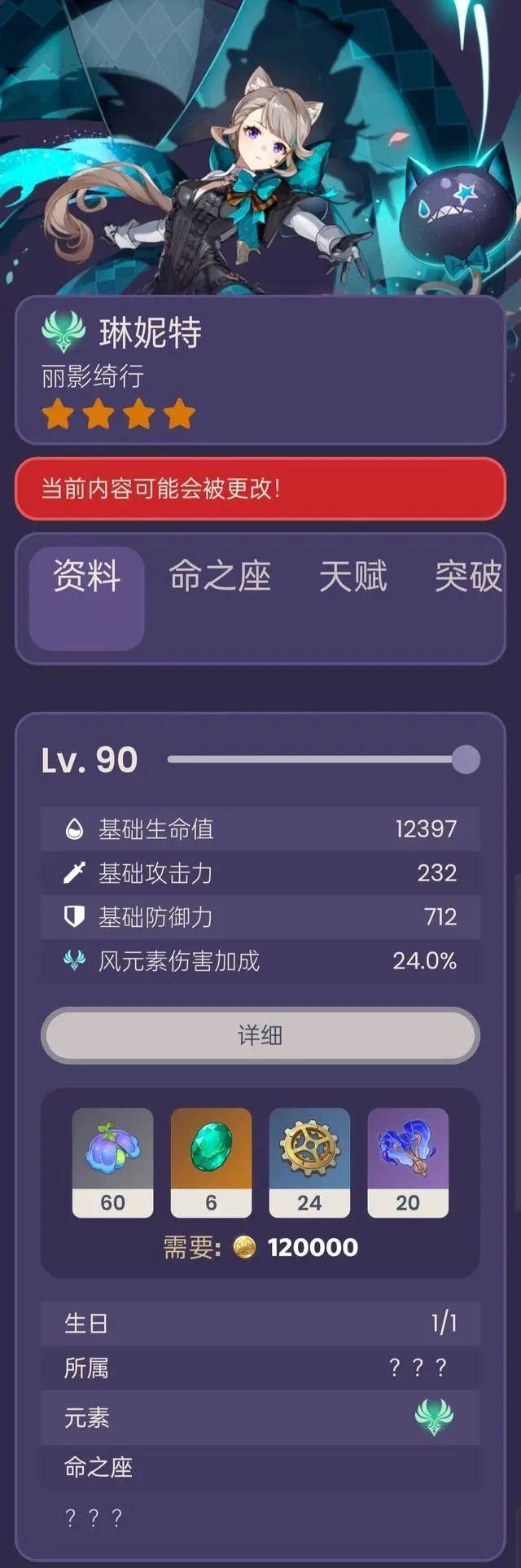
Task: Switch to the 命之座 tab
Action: click(x=219, y=577)
